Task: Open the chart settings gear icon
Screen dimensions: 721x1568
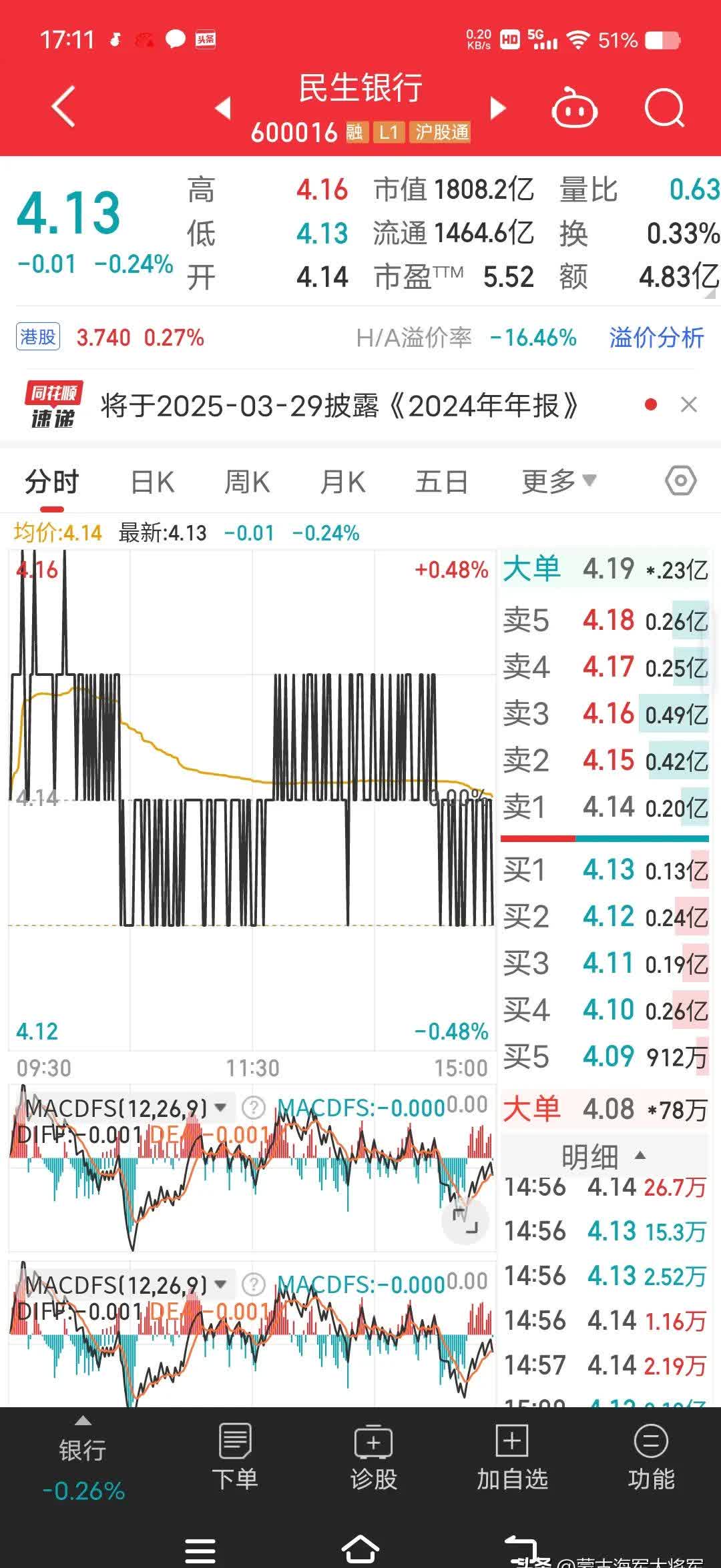Action: tap(682, 480)
